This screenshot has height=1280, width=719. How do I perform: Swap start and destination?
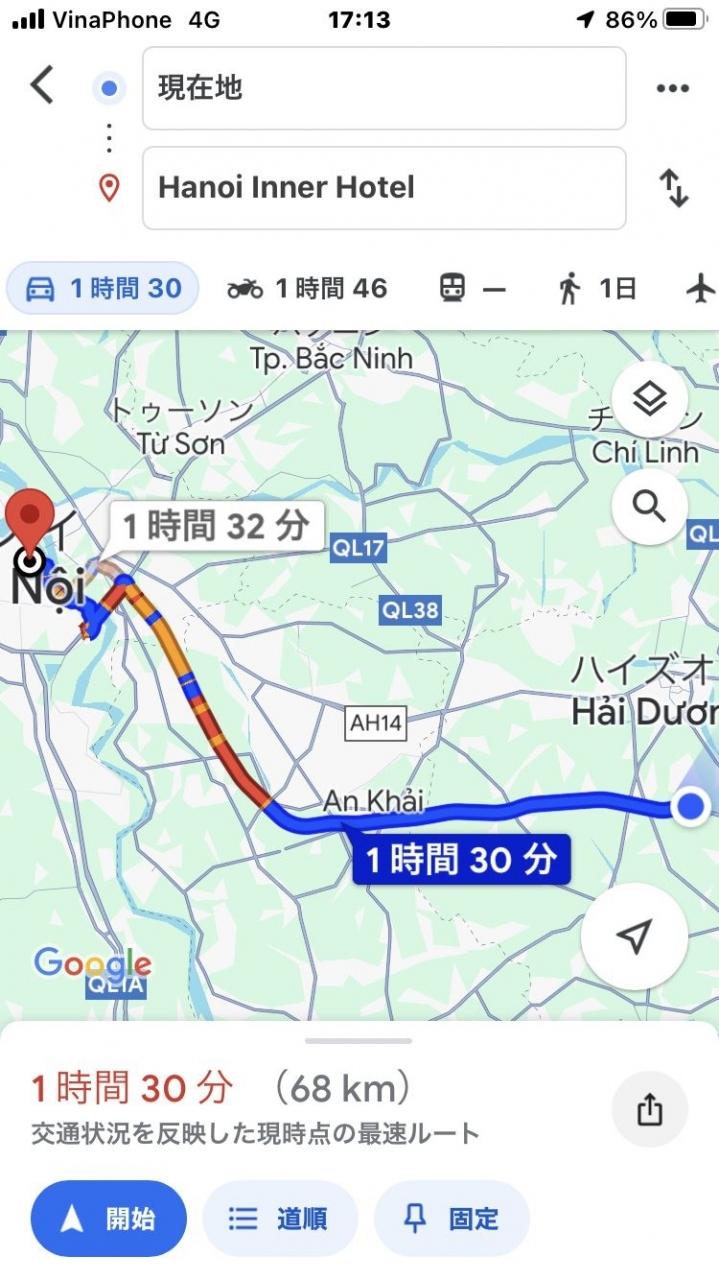[x=674, y=188]
